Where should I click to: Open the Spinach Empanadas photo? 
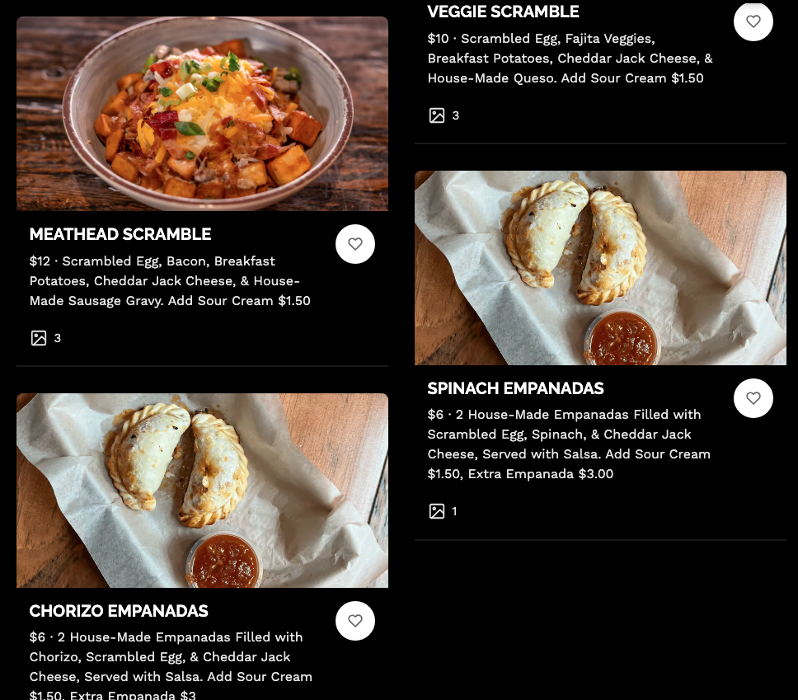point(600,268)
